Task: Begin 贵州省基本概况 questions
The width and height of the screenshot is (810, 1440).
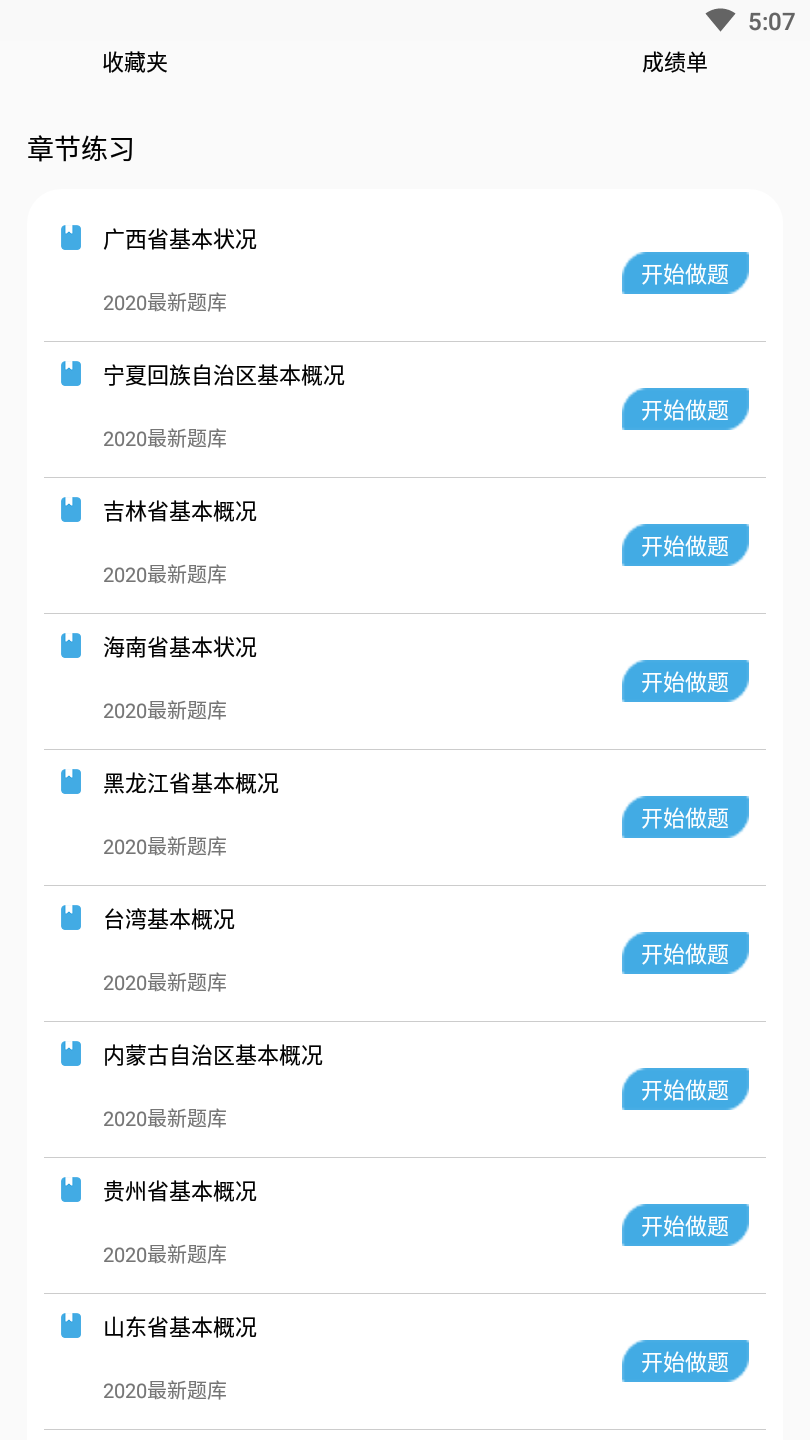Action: tap(685, 1226)
